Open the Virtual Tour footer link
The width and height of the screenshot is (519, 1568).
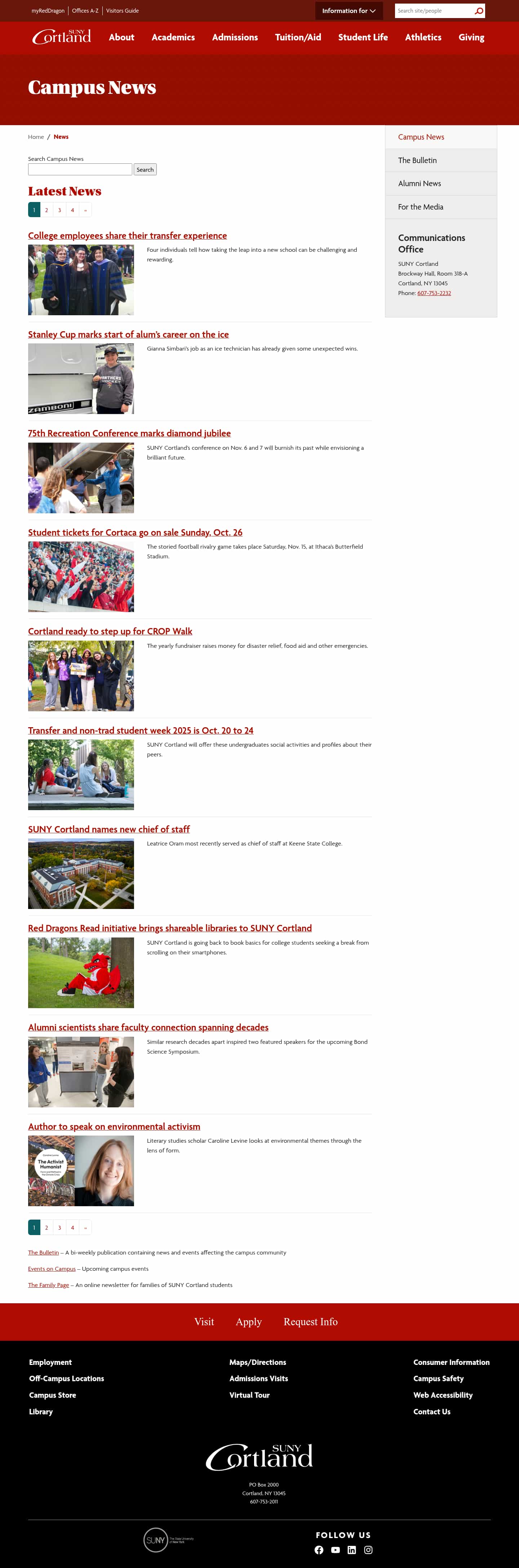(249, 1394)
